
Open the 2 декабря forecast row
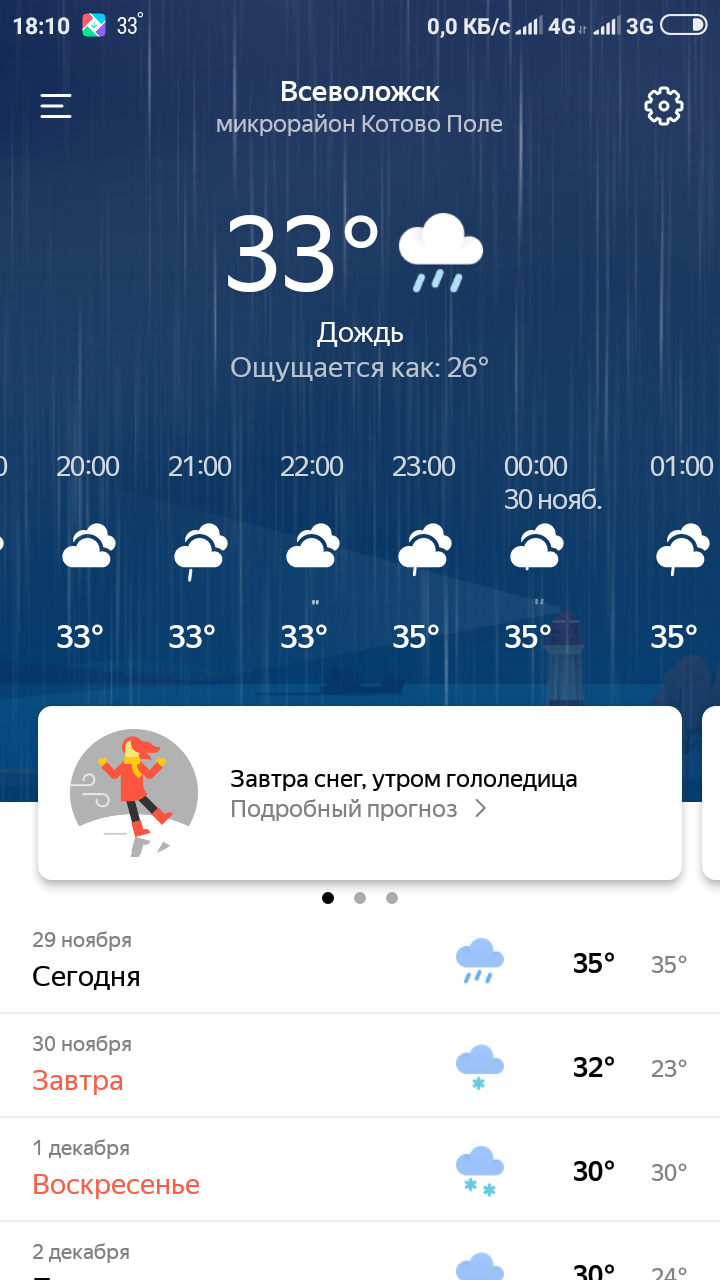pyautogui.click(x=360, y=1256)
